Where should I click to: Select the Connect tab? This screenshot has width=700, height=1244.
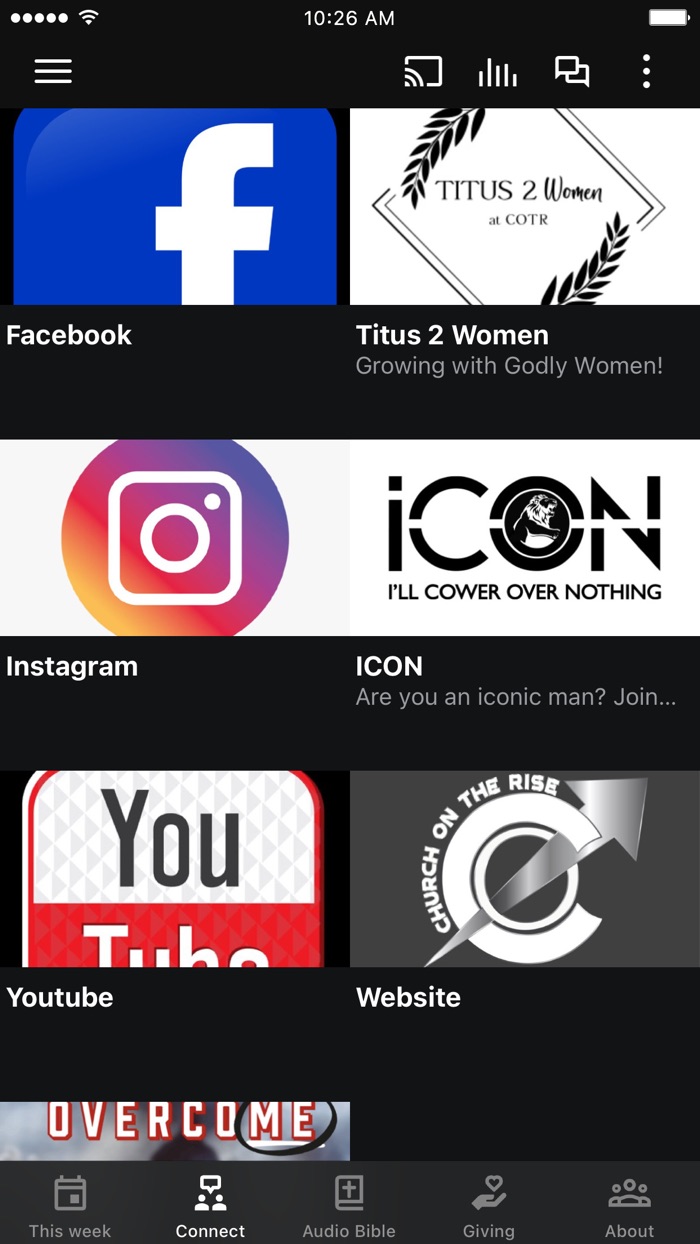point(210,1205)
